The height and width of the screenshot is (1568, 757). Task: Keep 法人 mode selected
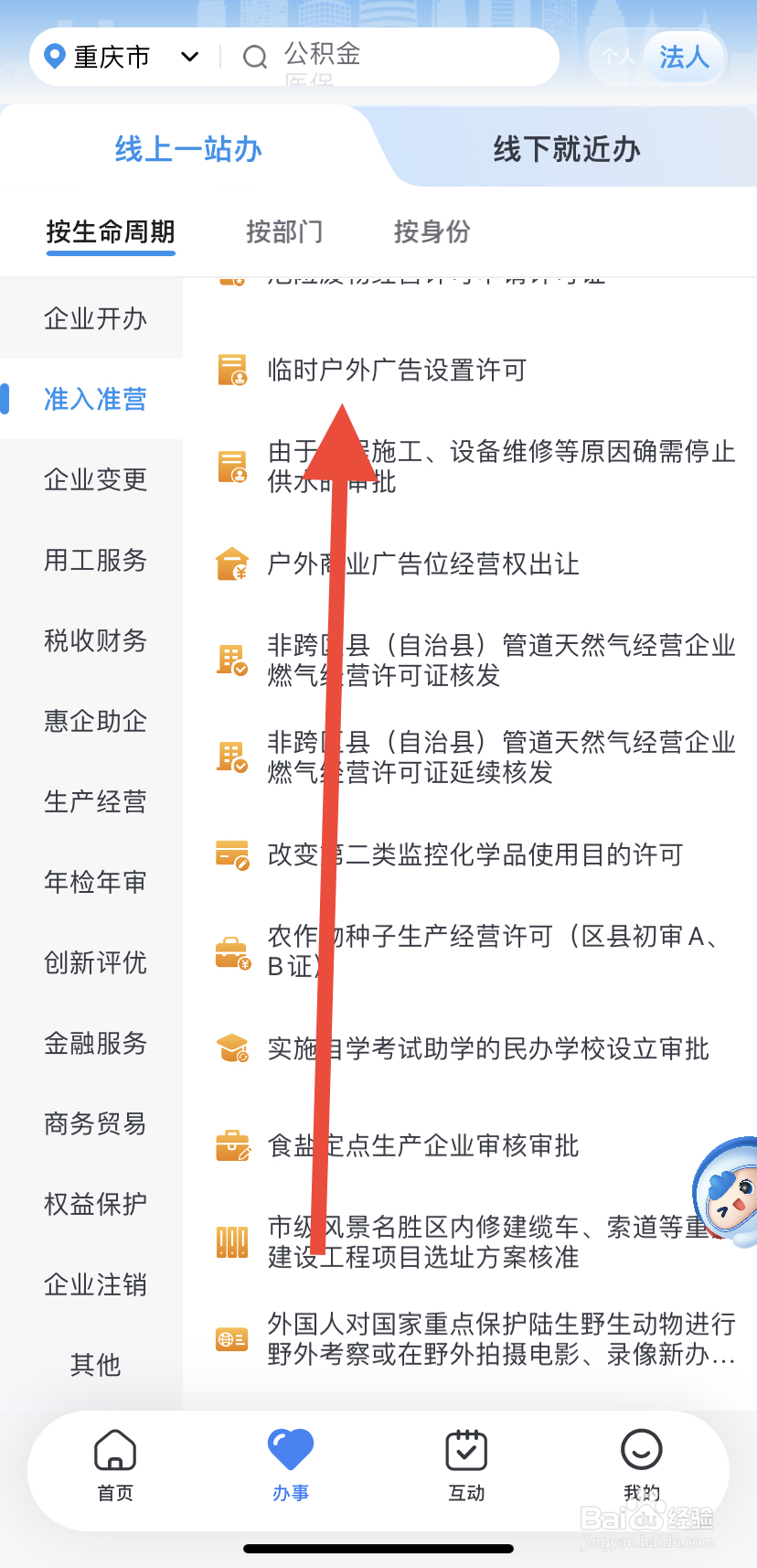point(684,56)
